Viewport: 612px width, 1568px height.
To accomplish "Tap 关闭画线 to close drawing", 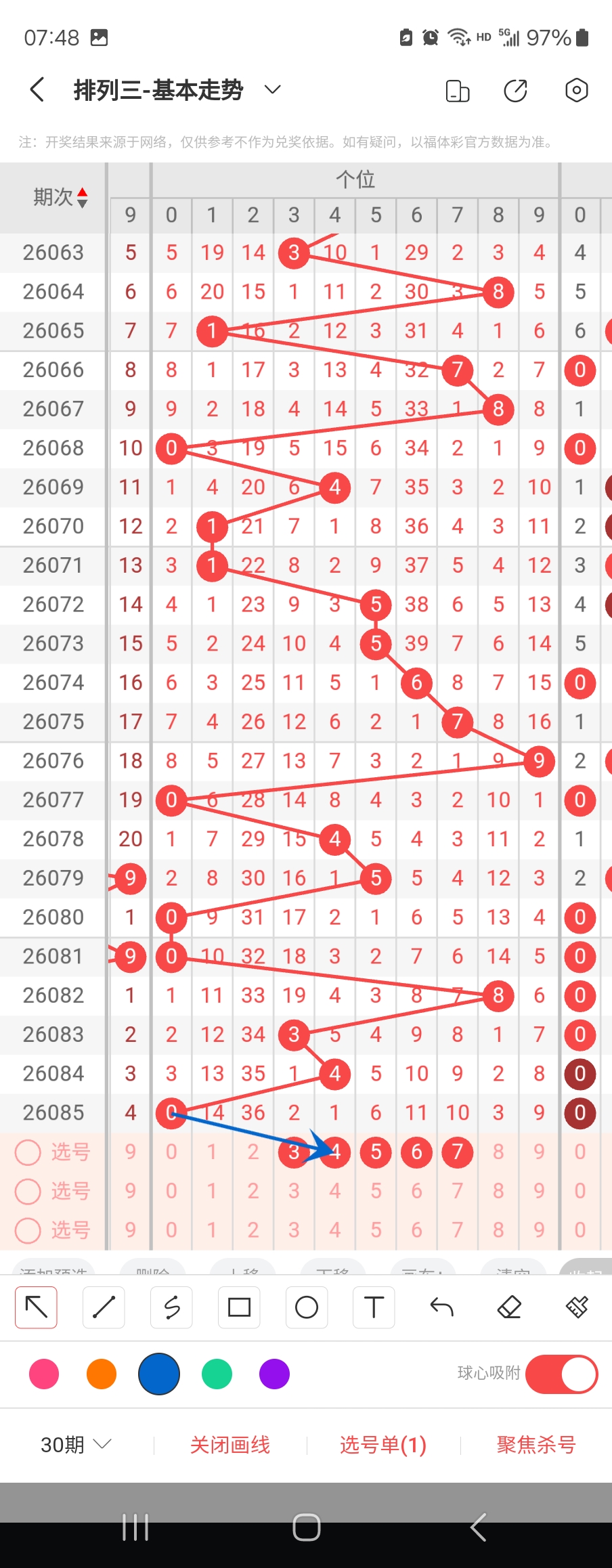I will (x=230, y=1445).
